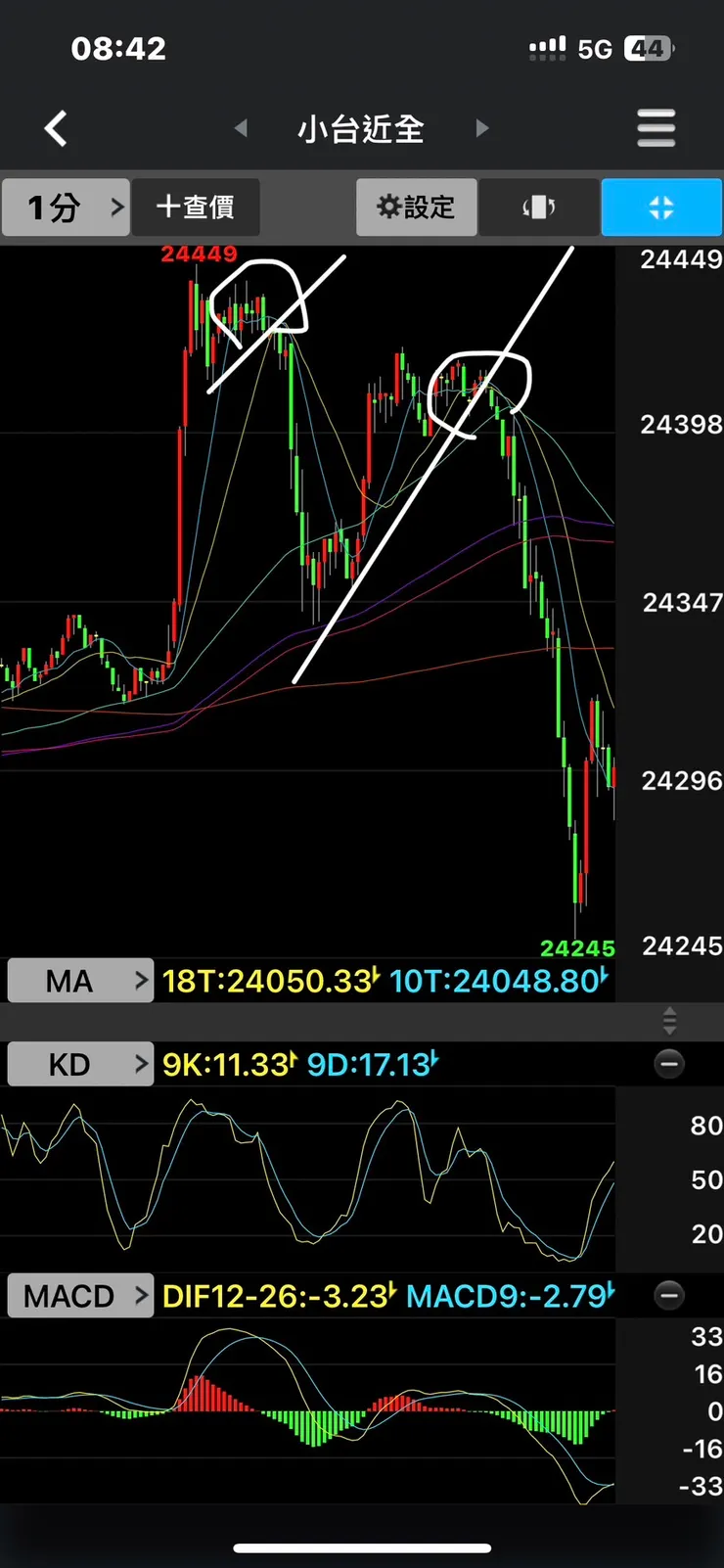The image size is (724, 1568).
Task: Tap the 查價 price lookup button
Action: click(x=196, y=208)
